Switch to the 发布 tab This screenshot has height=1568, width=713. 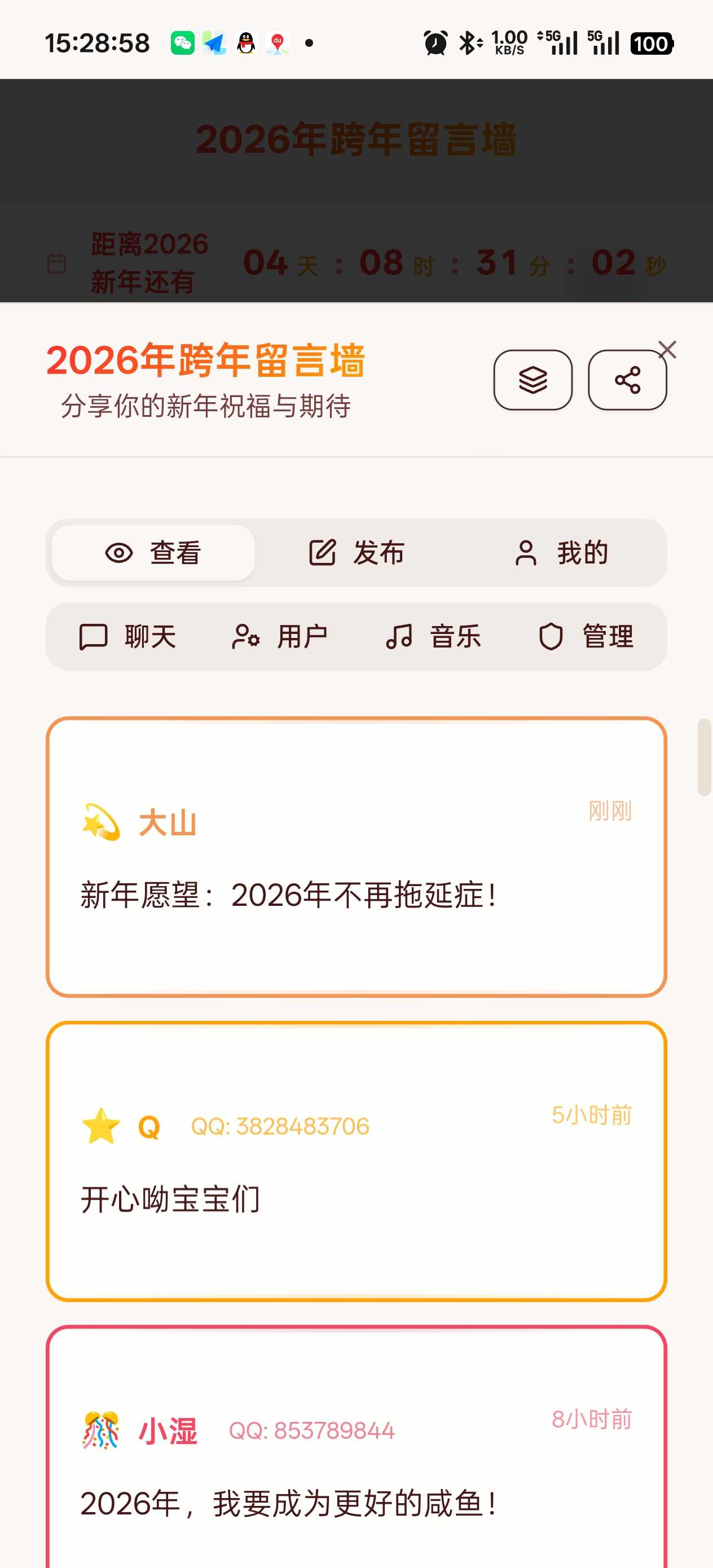(356, 553)
